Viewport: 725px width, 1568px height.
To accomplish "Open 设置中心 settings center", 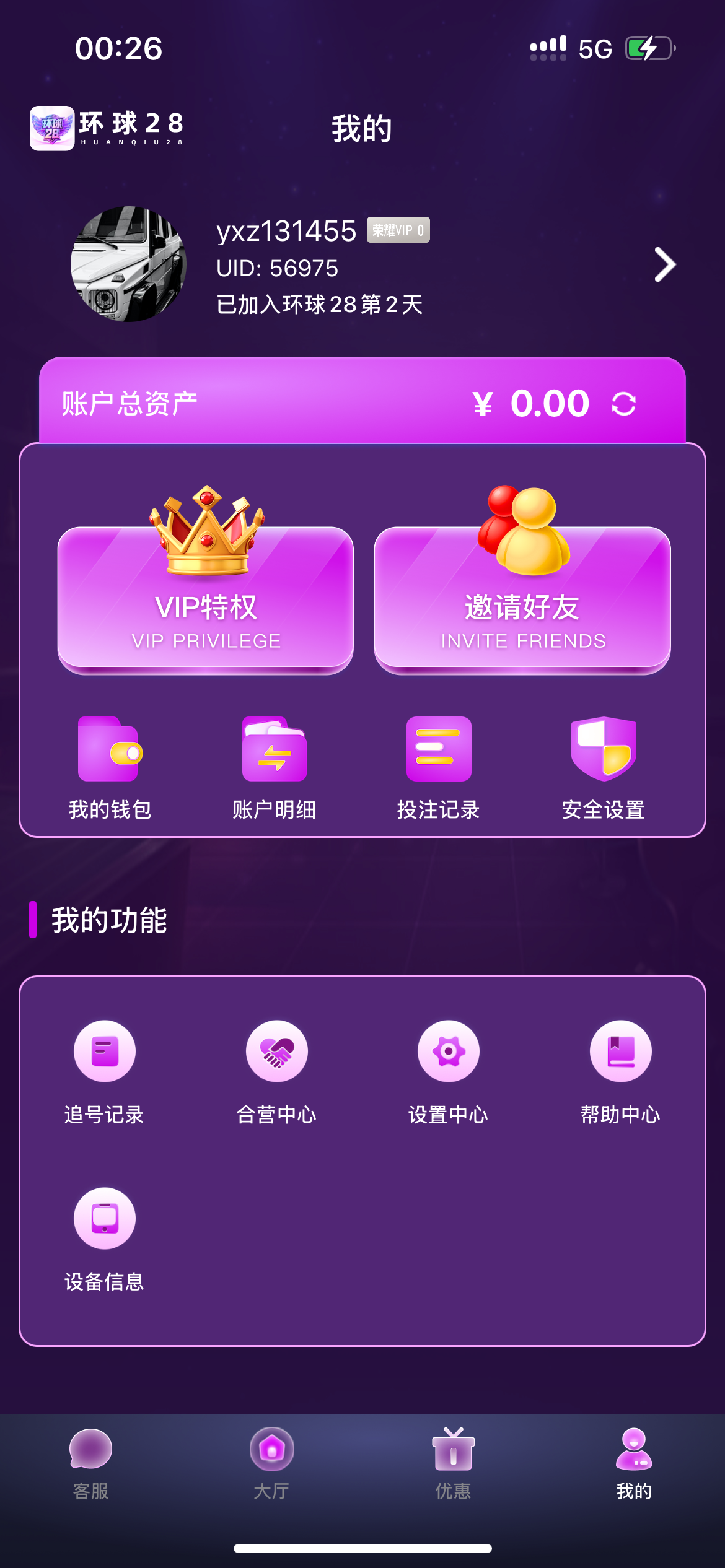I will click(448, 1073).
